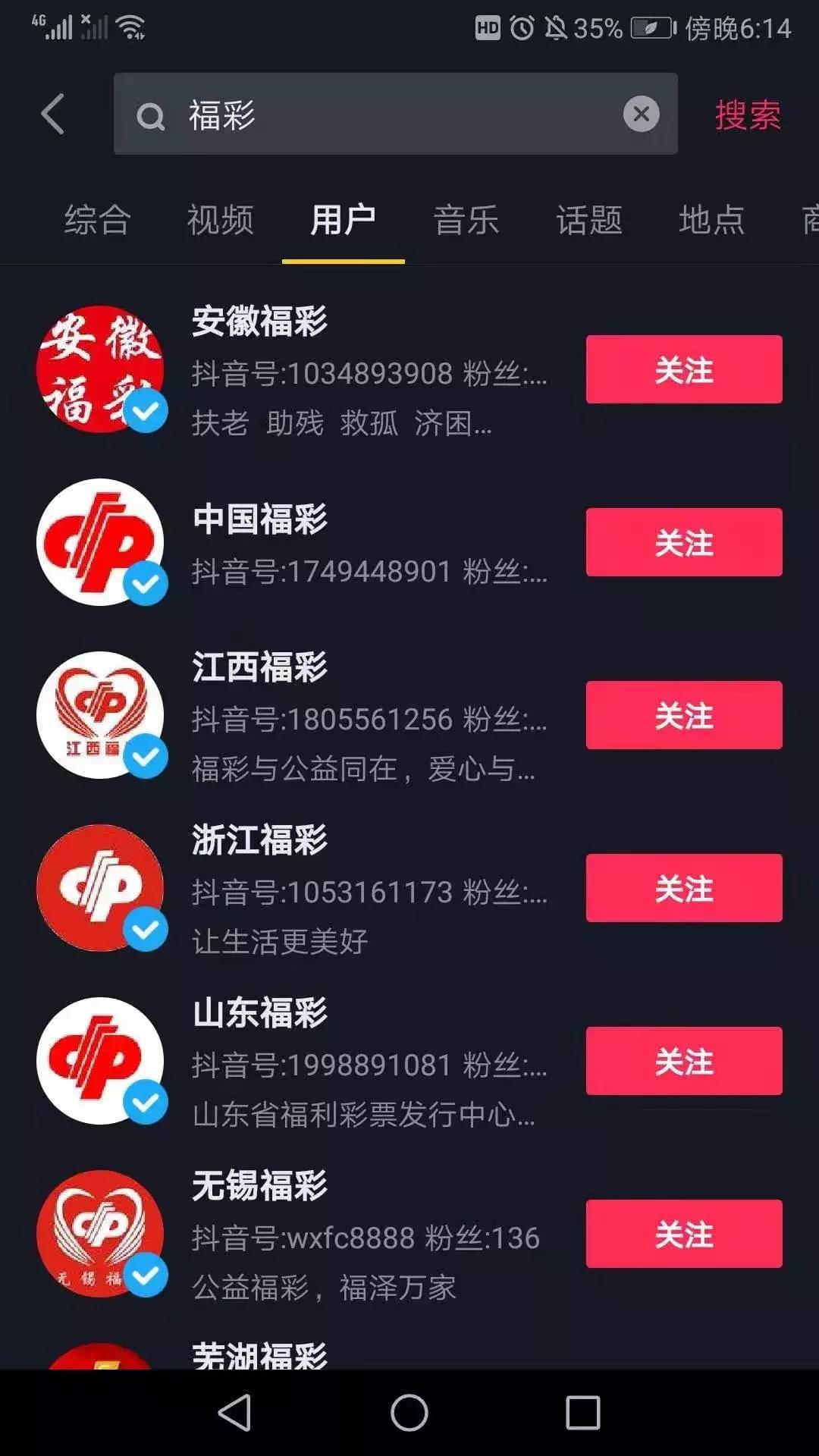The image size is (819, 1456).
Task: Open the 地点 tab
Action: 711,221
